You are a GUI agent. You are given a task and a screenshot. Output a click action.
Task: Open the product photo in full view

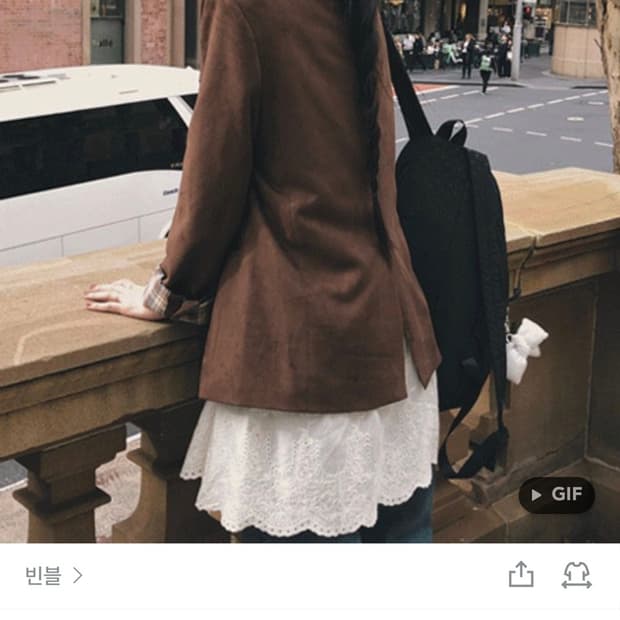tap(310, 271)
